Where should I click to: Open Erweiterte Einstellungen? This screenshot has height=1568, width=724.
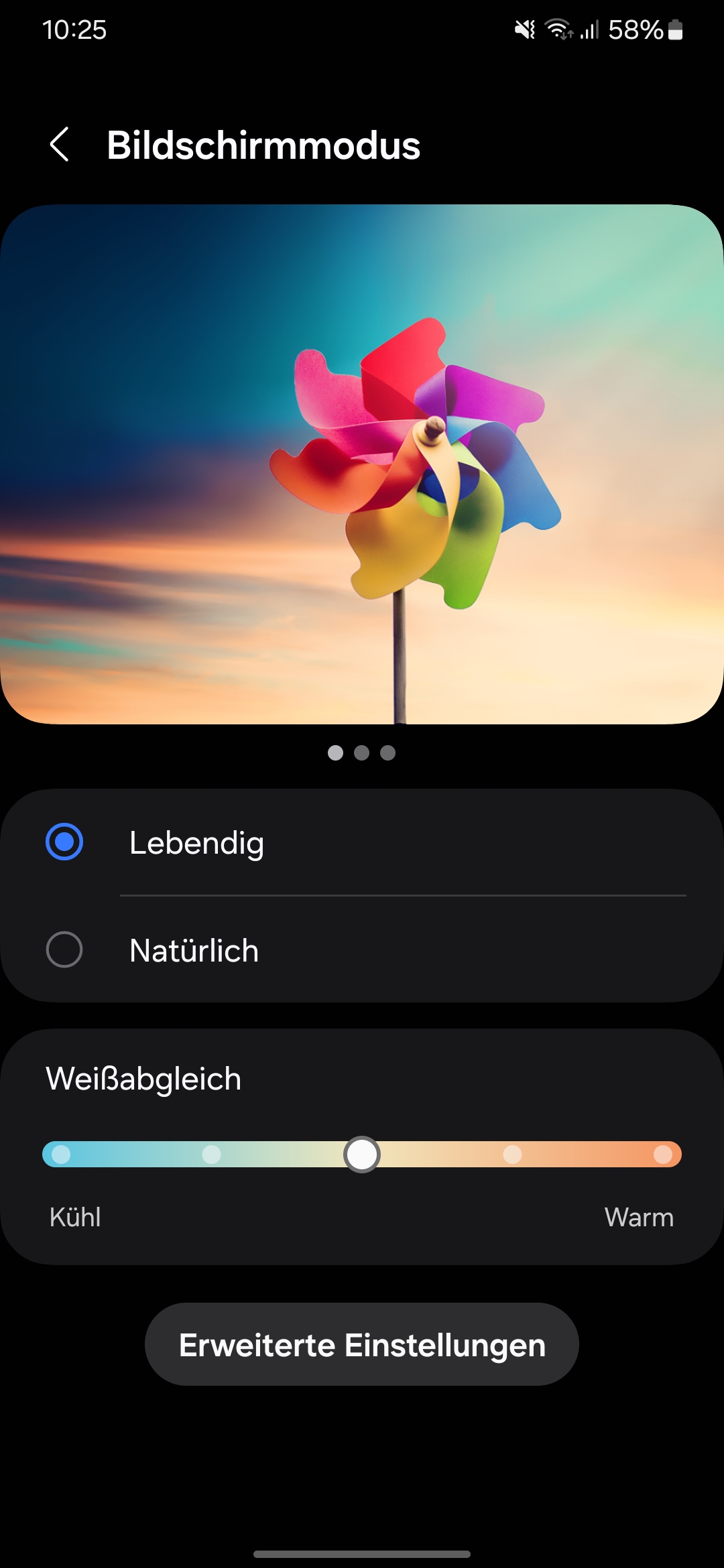coord(362,1344)
